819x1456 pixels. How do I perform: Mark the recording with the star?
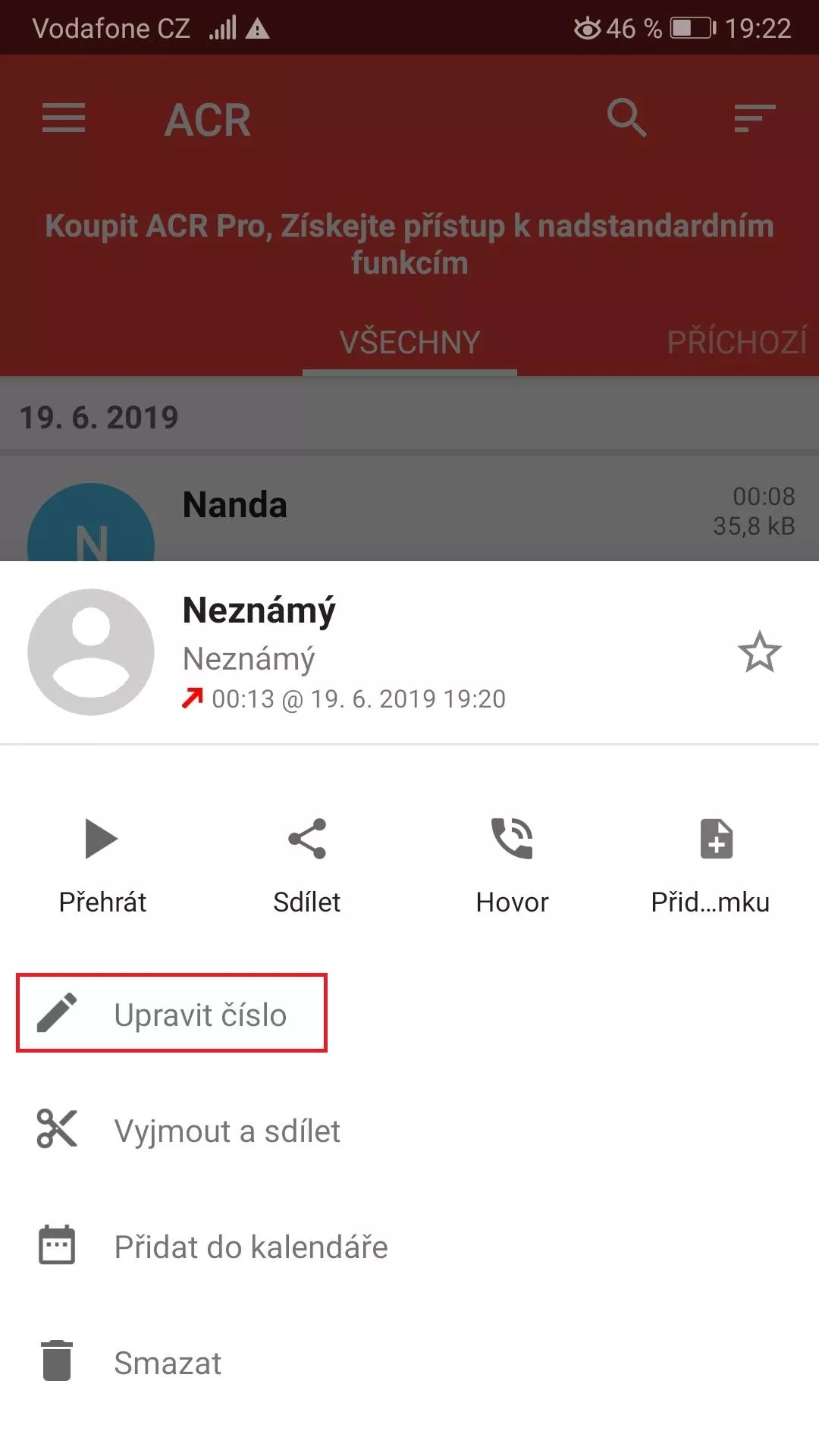(x=759, y=652)
